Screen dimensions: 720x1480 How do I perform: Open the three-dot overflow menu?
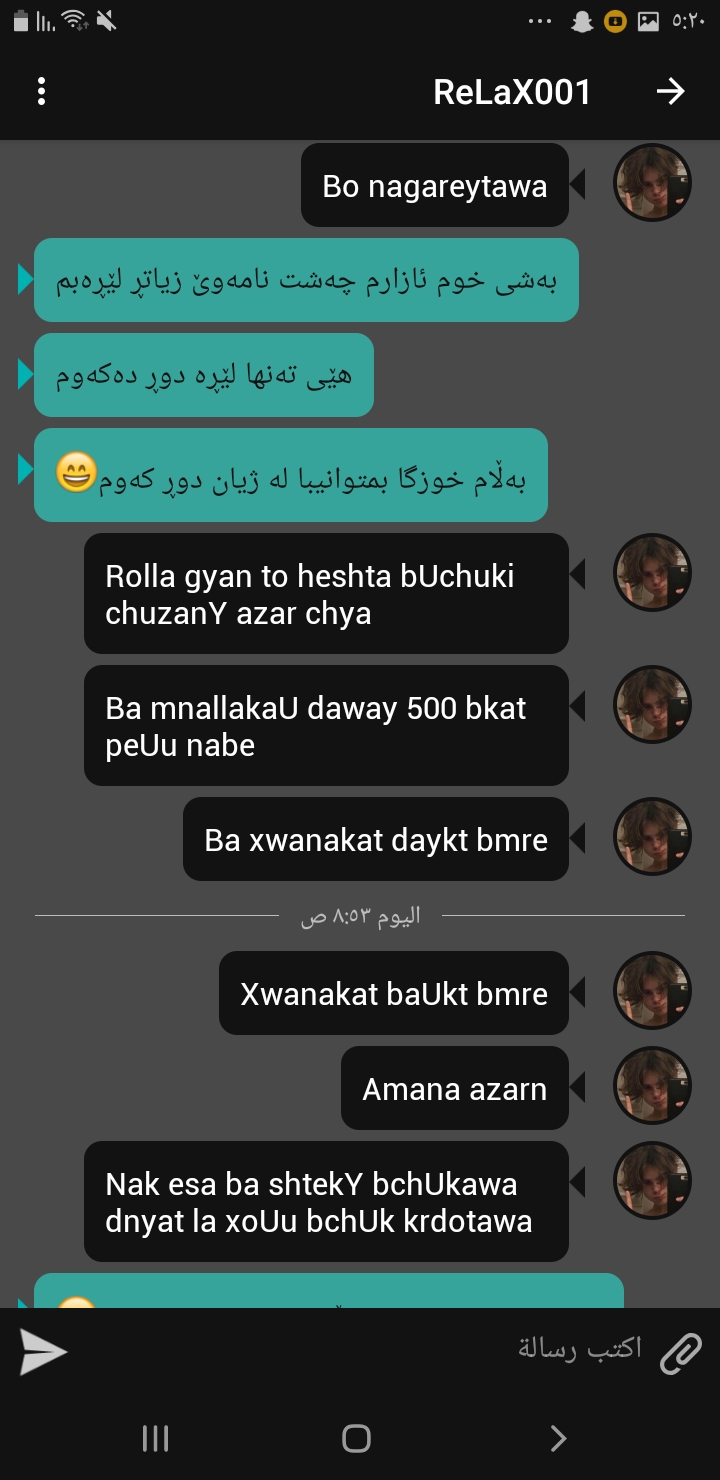(x=41, y=92)
